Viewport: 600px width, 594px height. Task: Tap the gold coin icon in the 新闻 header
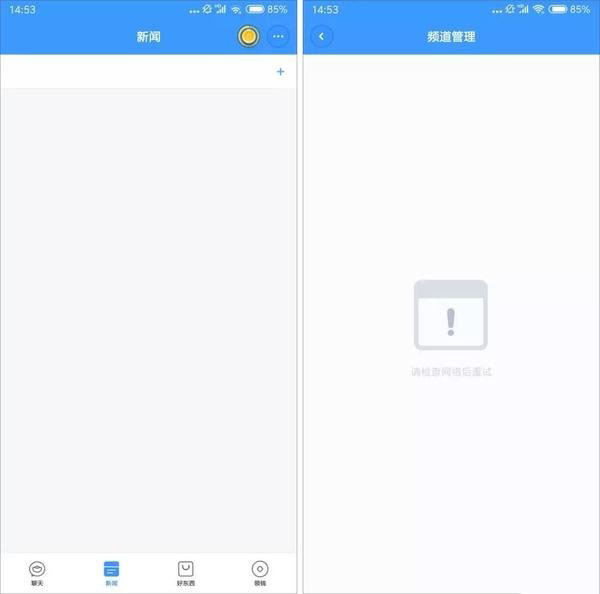click(x=248, y=37)
